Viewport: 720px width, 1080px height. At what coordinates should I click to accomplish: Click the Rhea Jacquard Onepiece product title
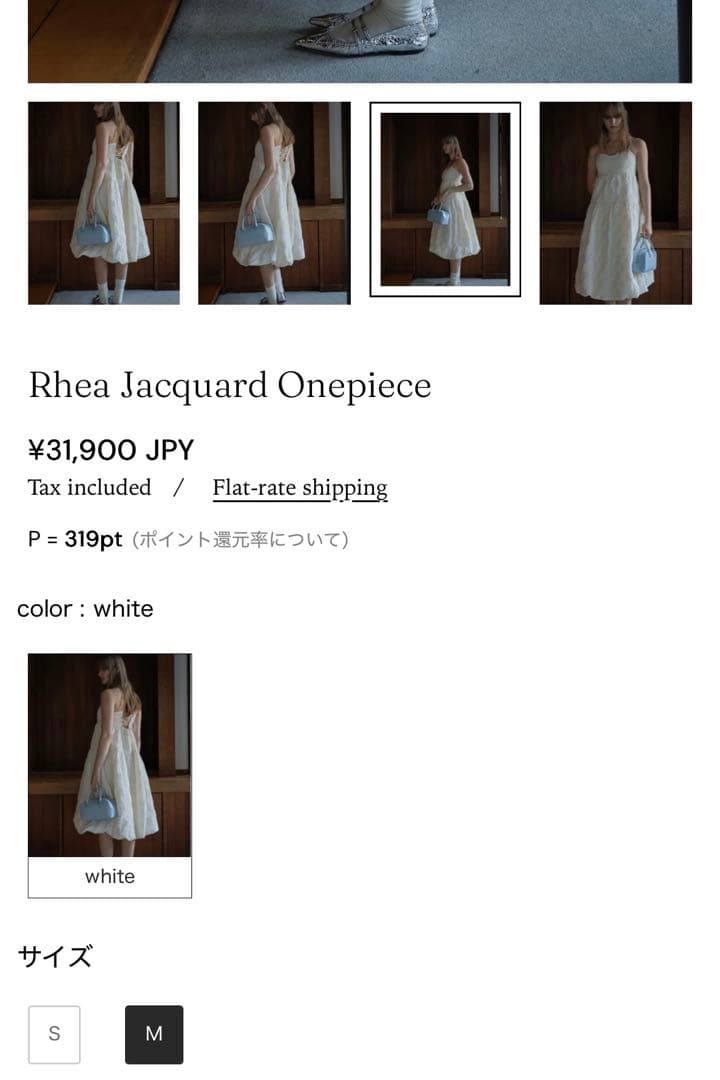click(230, 385)
